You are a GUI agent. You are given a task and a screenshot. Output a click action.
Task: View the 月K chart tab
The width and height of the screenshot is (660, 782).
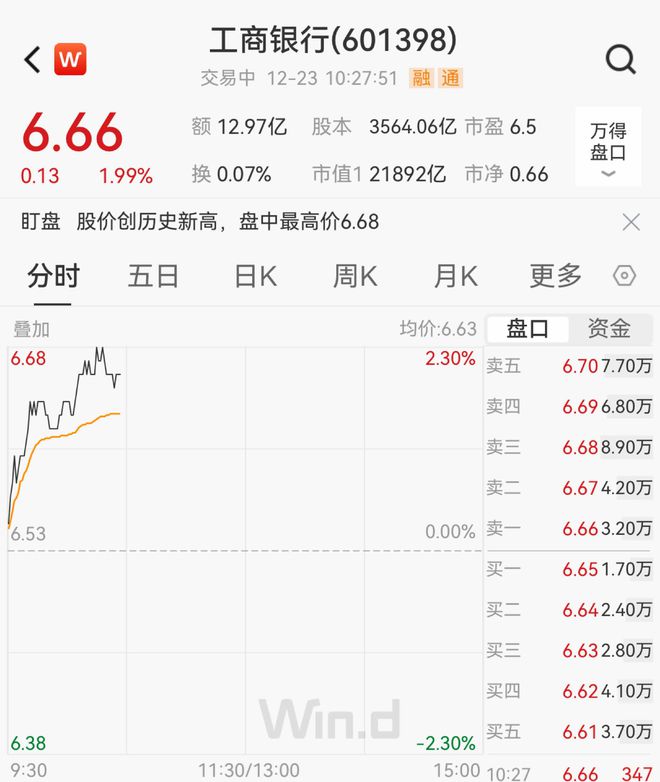click(x=455, y=276)
